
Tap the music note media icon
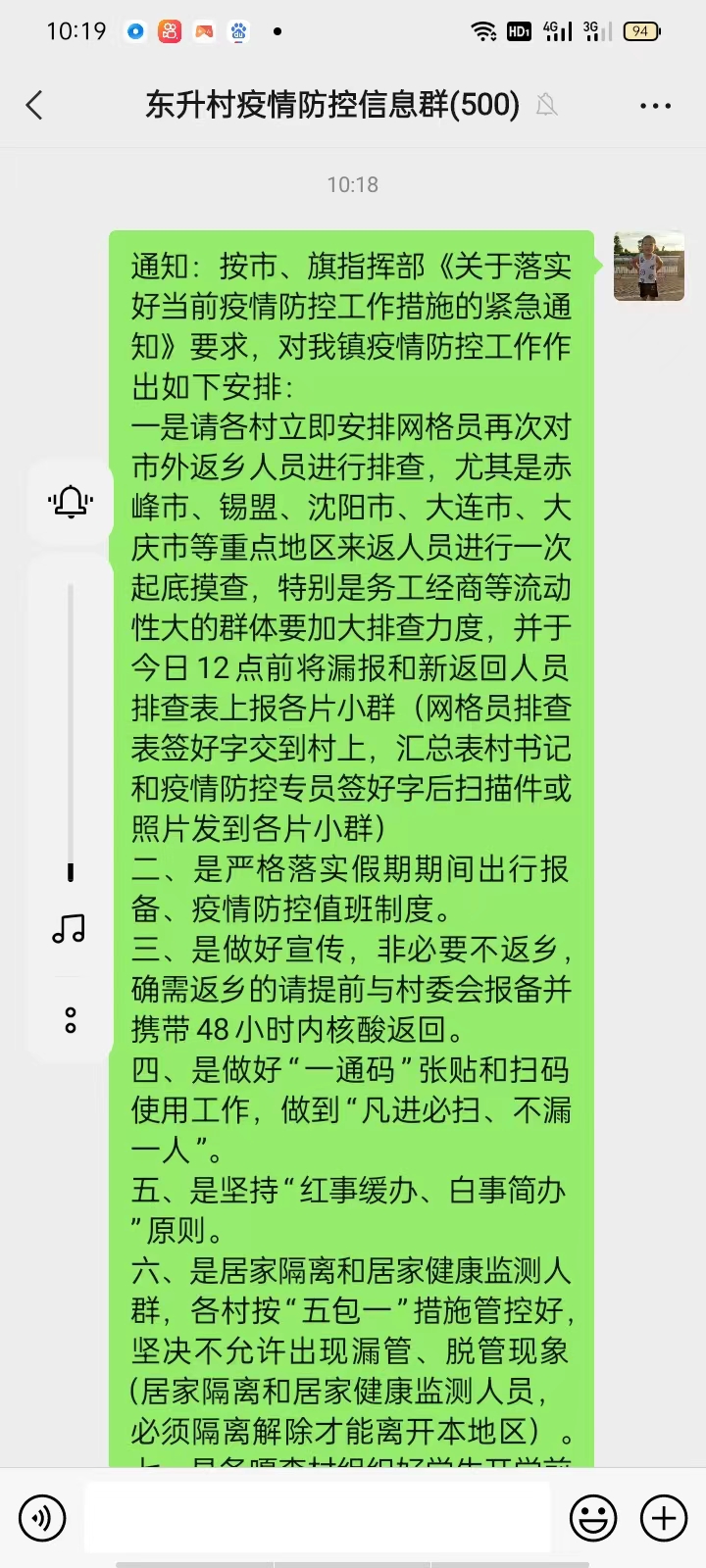[70, 928]
